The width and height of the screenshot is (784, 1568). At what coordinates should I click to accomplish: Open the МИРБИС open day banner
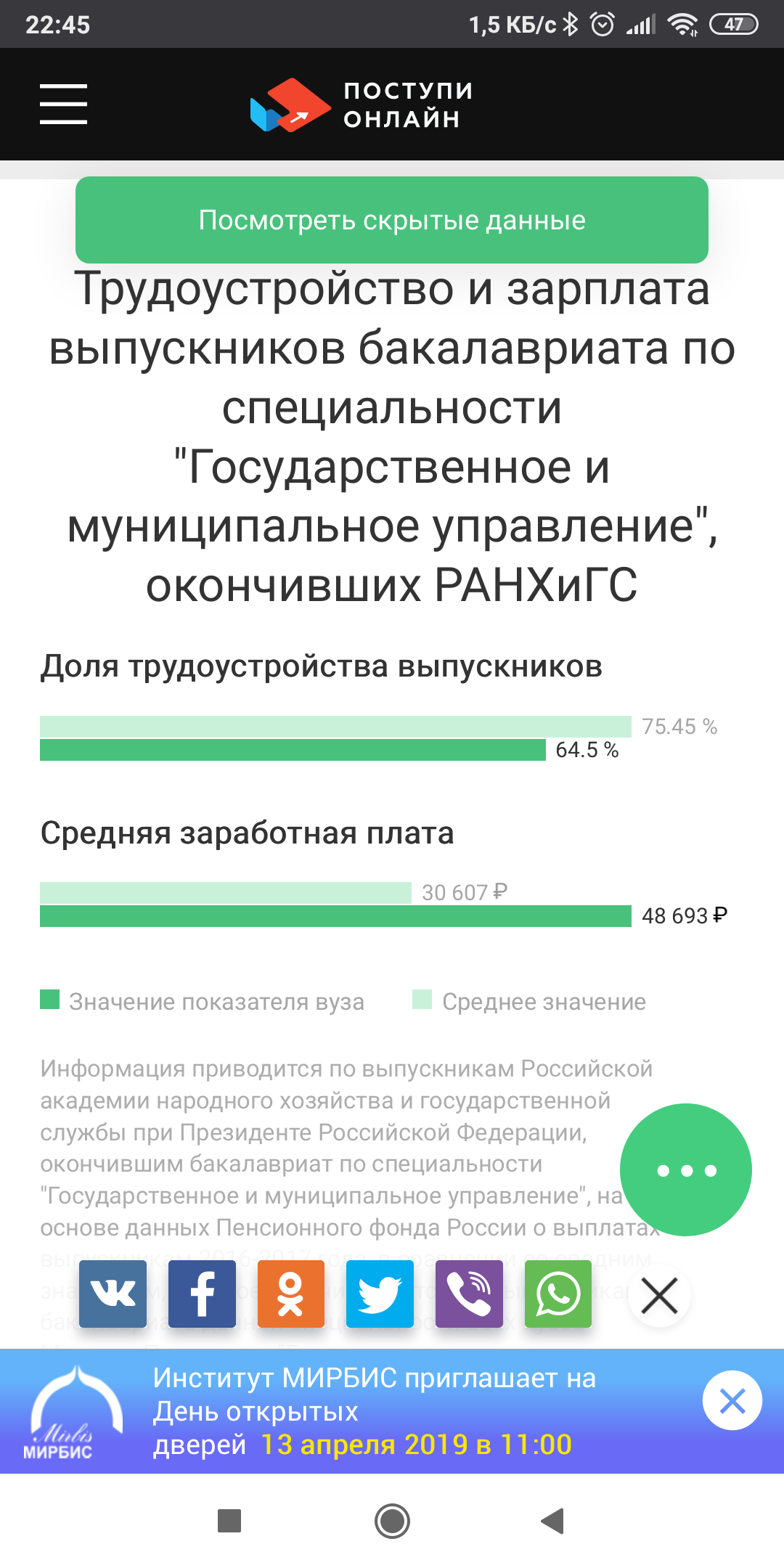tap(363, 1411)
